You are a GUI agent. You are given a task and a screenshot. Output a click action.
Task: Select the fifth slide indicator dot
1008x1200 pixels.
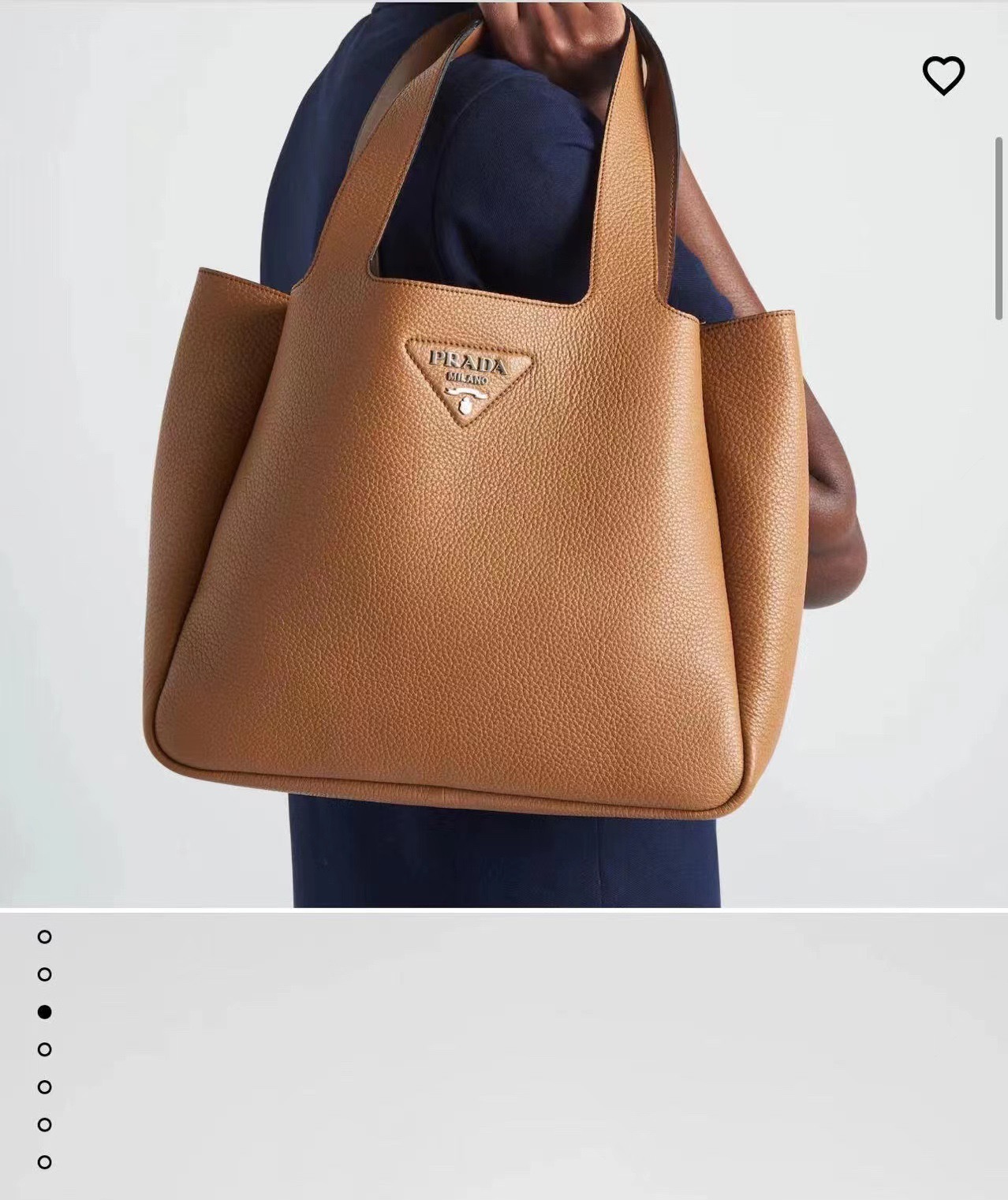[x=45, y=1086]
